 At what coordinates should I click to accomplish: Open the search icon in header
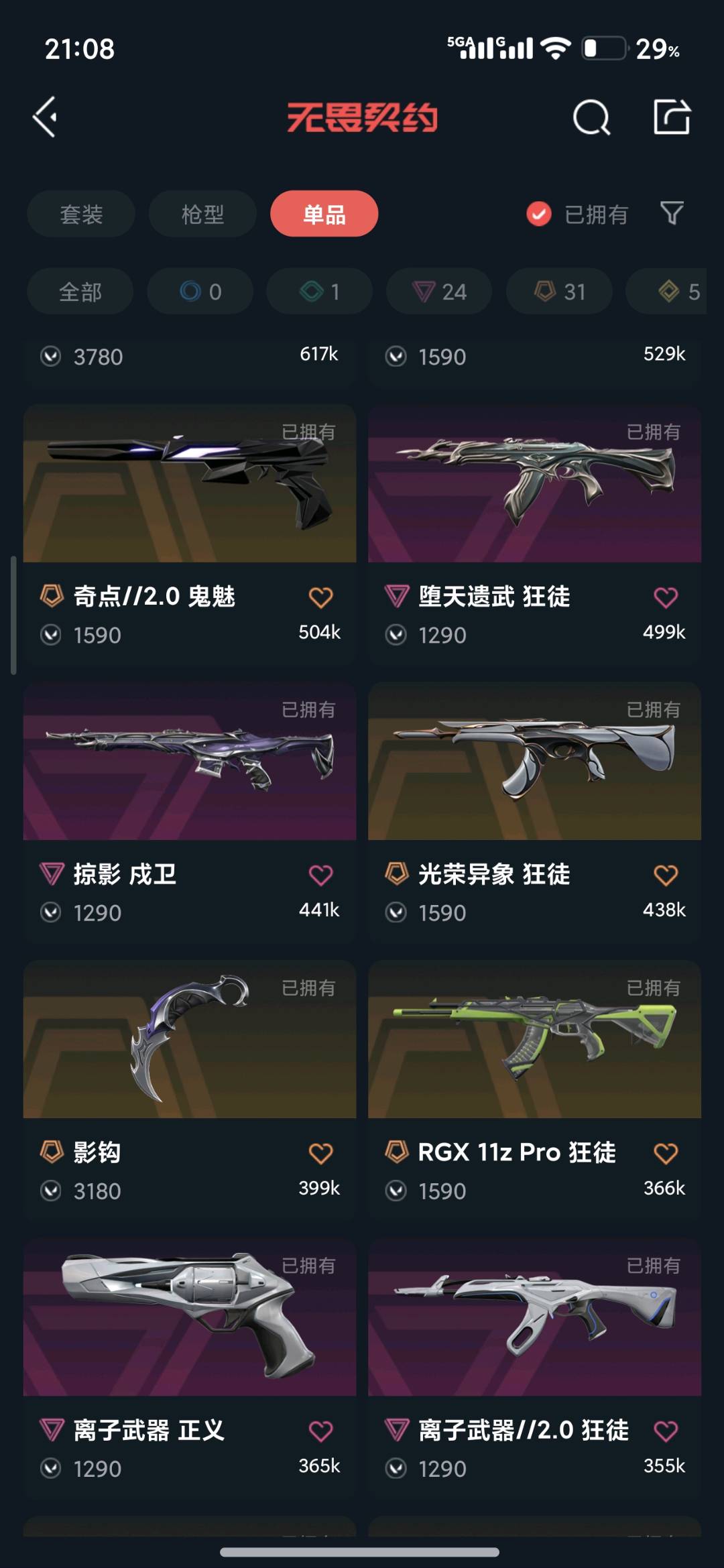click(x=591, y=118)
